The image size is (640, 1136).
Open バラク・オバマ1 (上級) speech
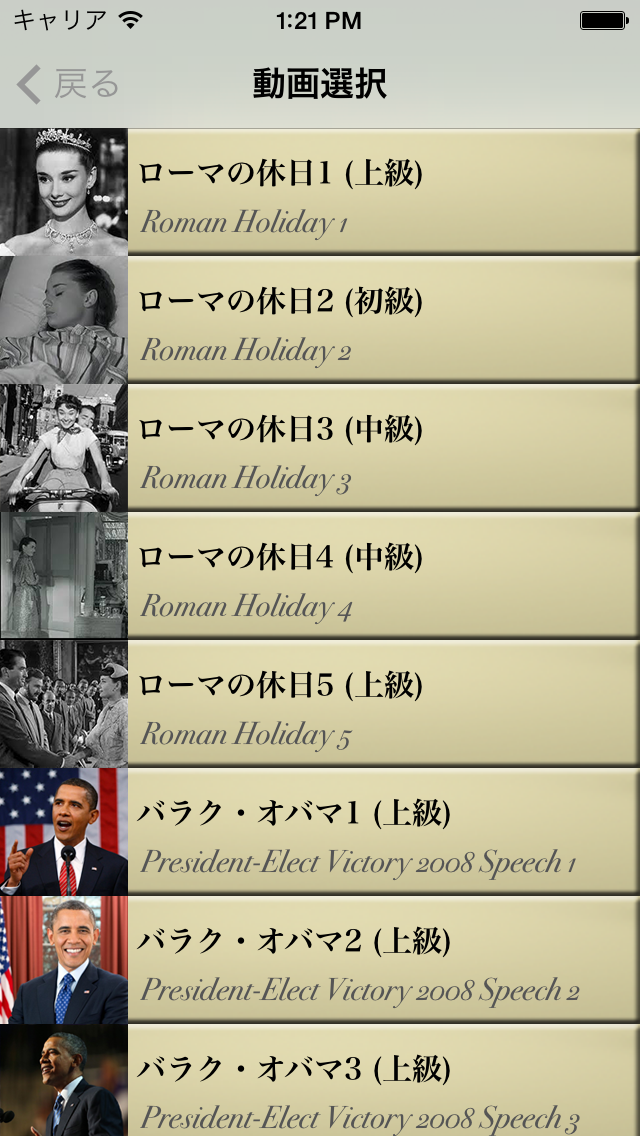(x=382, y=832)
